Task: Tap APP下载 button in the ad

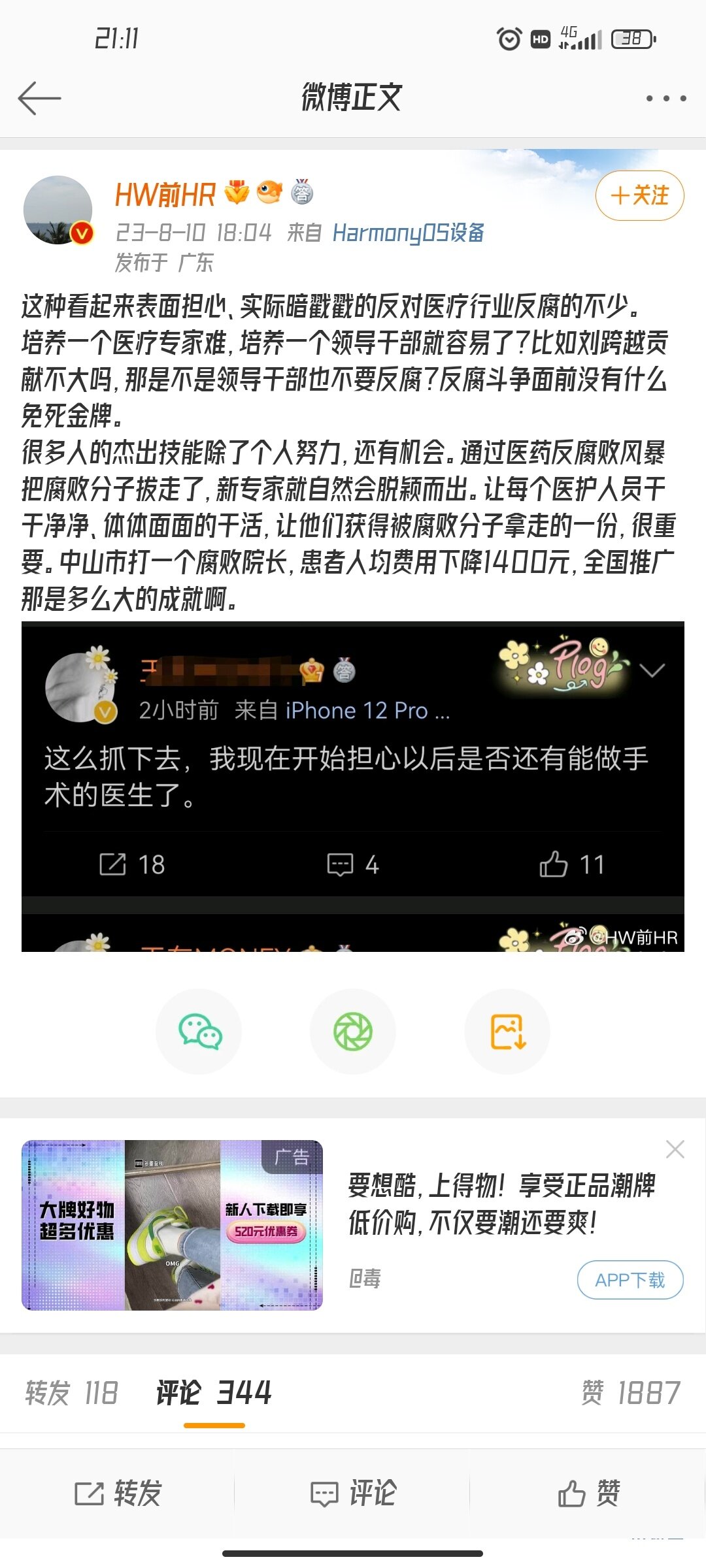Action: (x=630, y=1280)
